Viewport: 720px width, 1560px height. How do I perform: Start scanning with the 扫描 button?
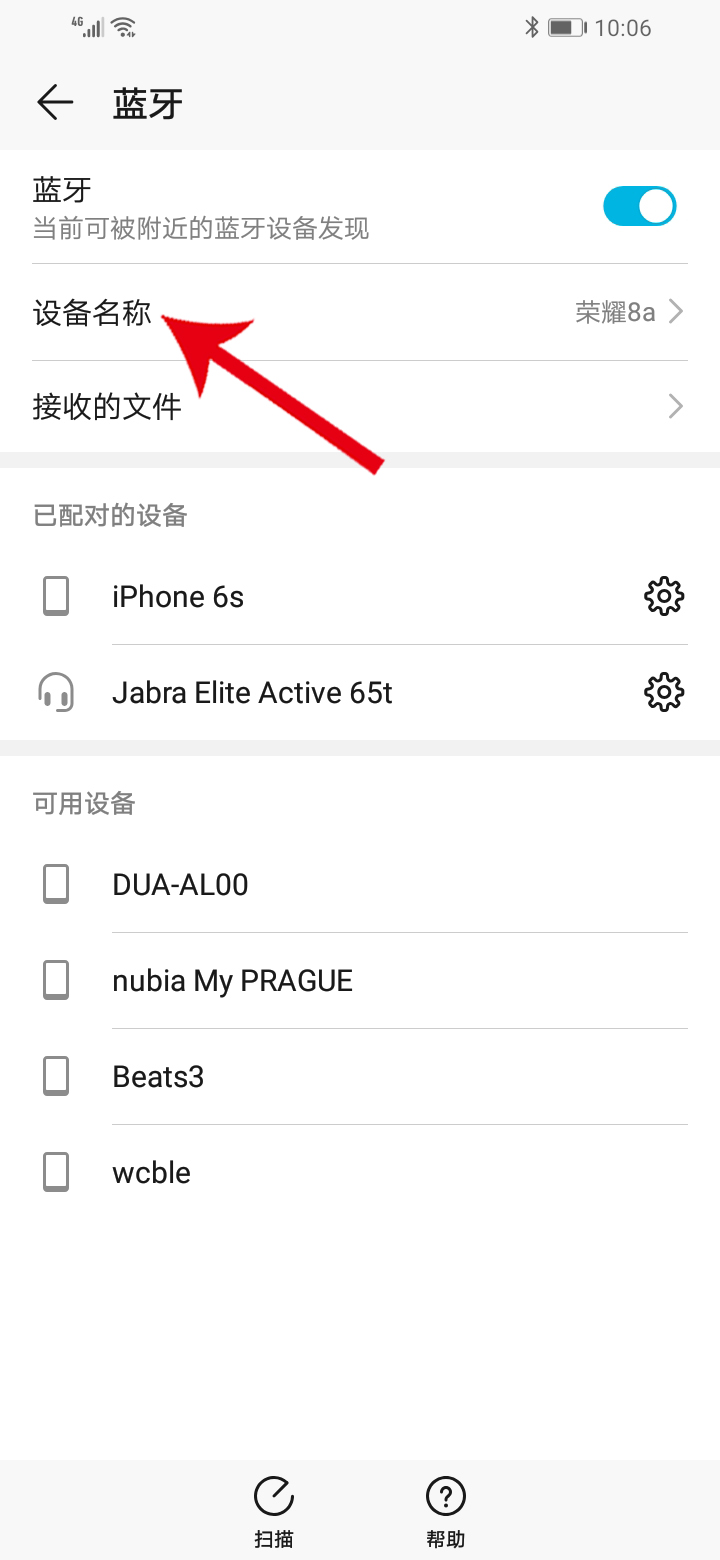coord(274,1510)
